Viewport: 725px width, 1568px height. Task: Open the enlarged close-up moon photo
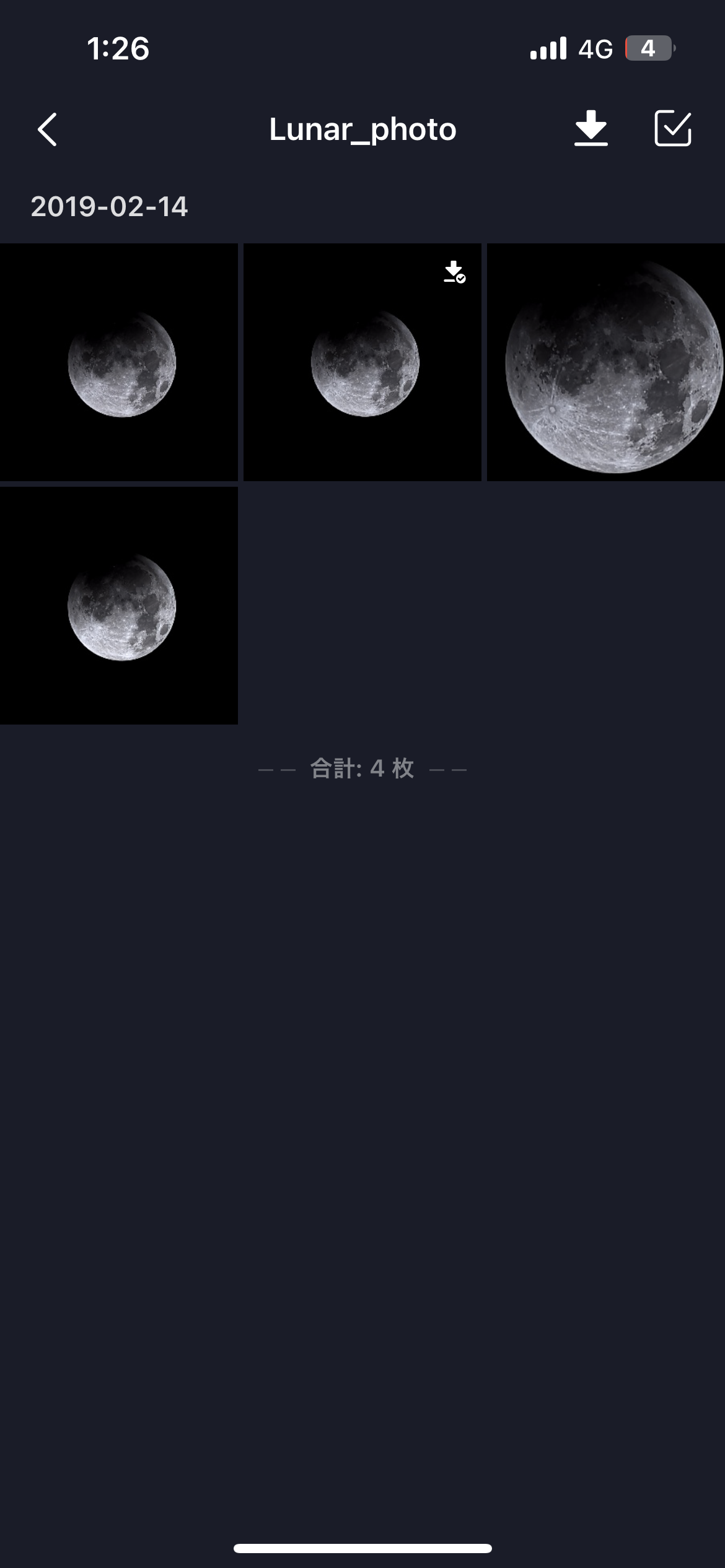tap(605, 362)
